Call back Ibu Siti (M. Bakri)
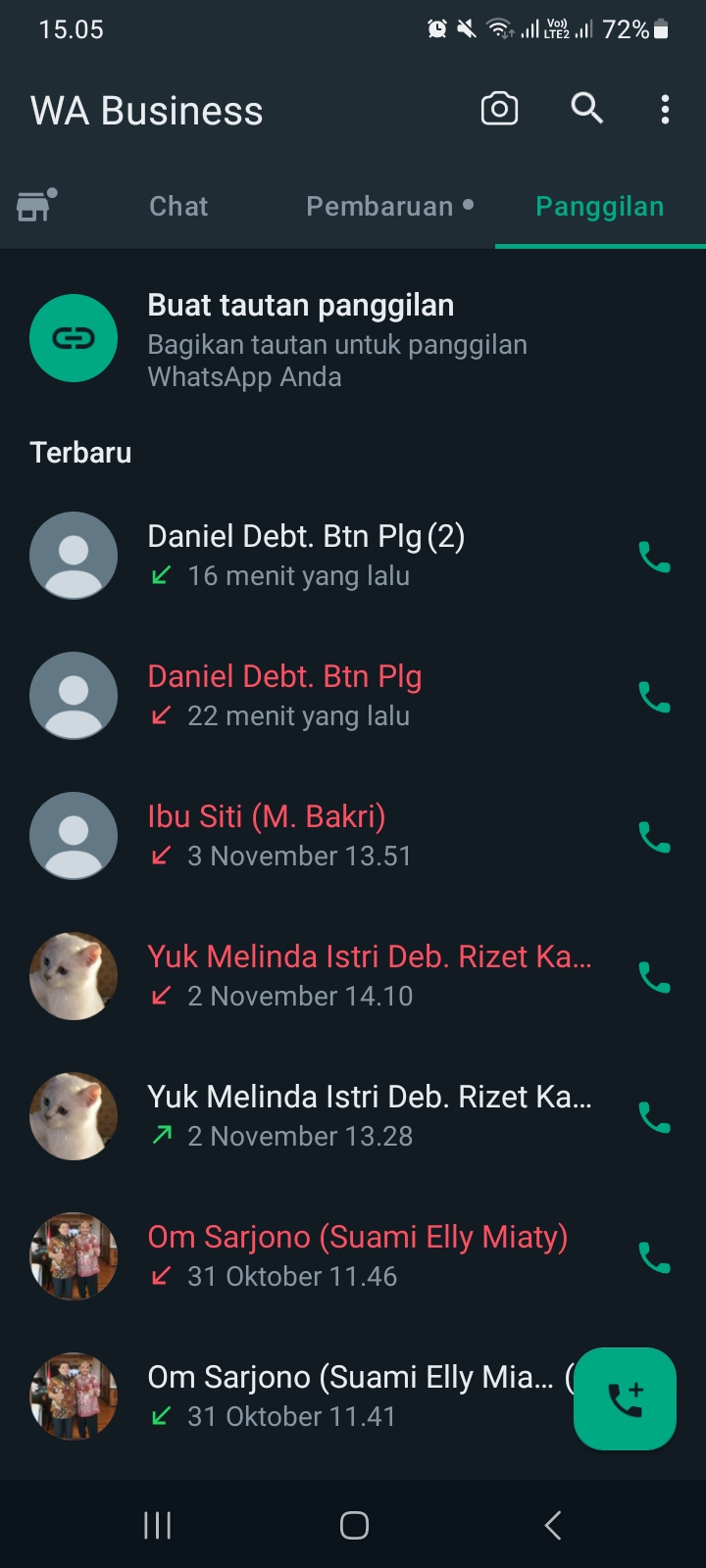Image resolution: width=706 pixels, height=1568 pixels. coord(654,837)
